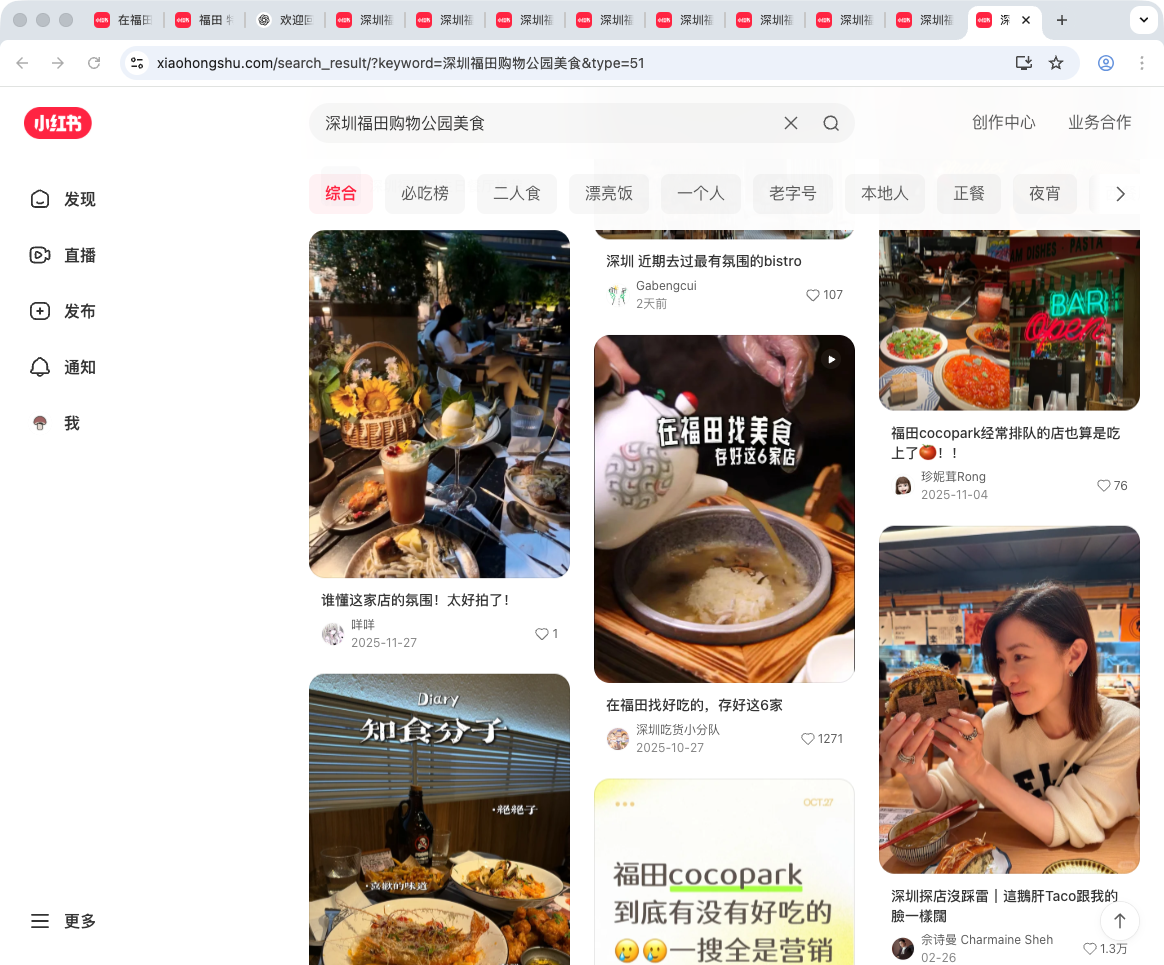Open 发布 to create a post
Image resolution: width=1164 pixels, height=965 pixels.
point(63,311)
